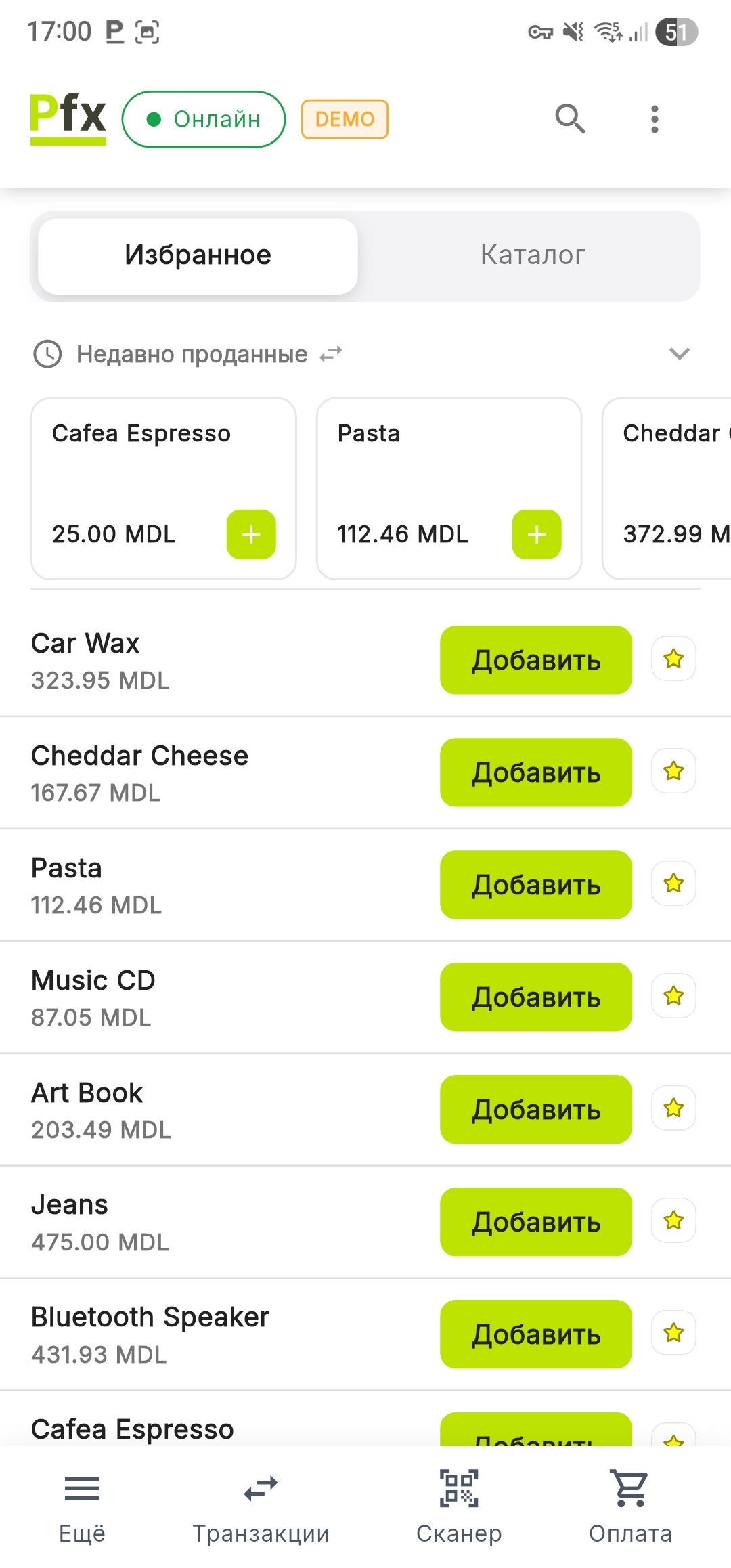Select the Избранное tab
Viewport: 731px width, 1568px height.
(x=198, y=255)
